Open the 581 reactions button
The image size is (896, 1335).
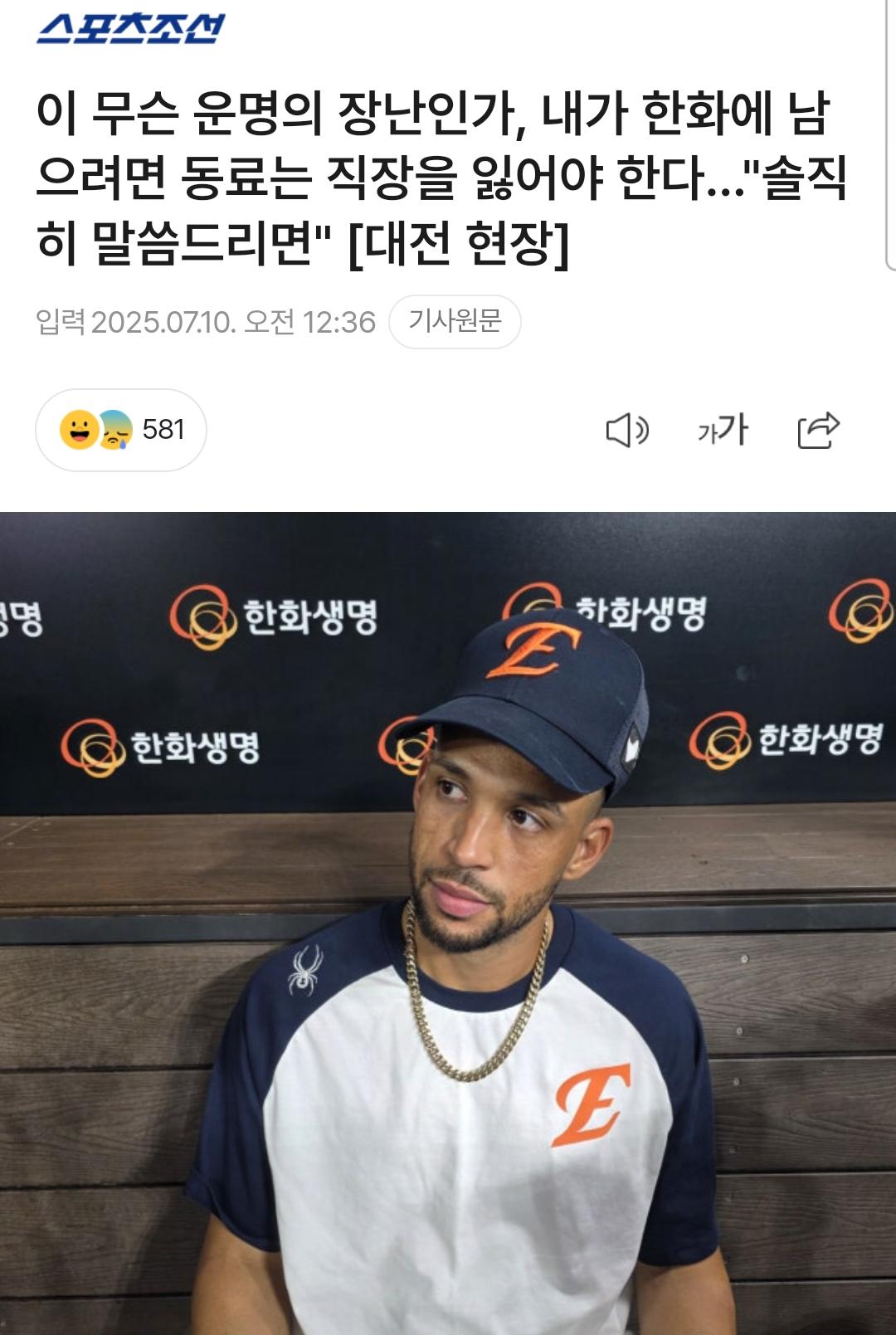click(x=121, y=430)
